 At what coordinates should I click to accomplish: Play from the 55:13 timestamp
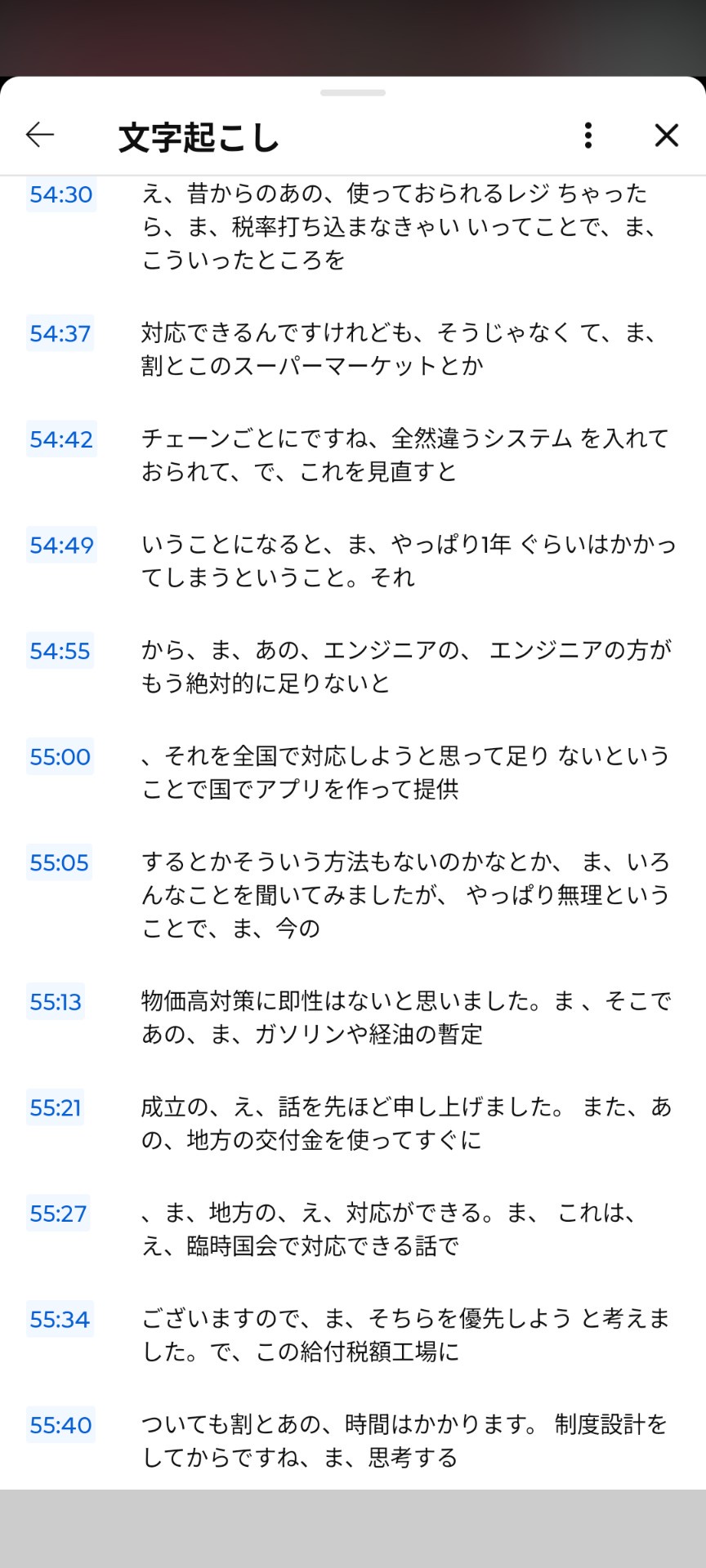coord(56,1002)
